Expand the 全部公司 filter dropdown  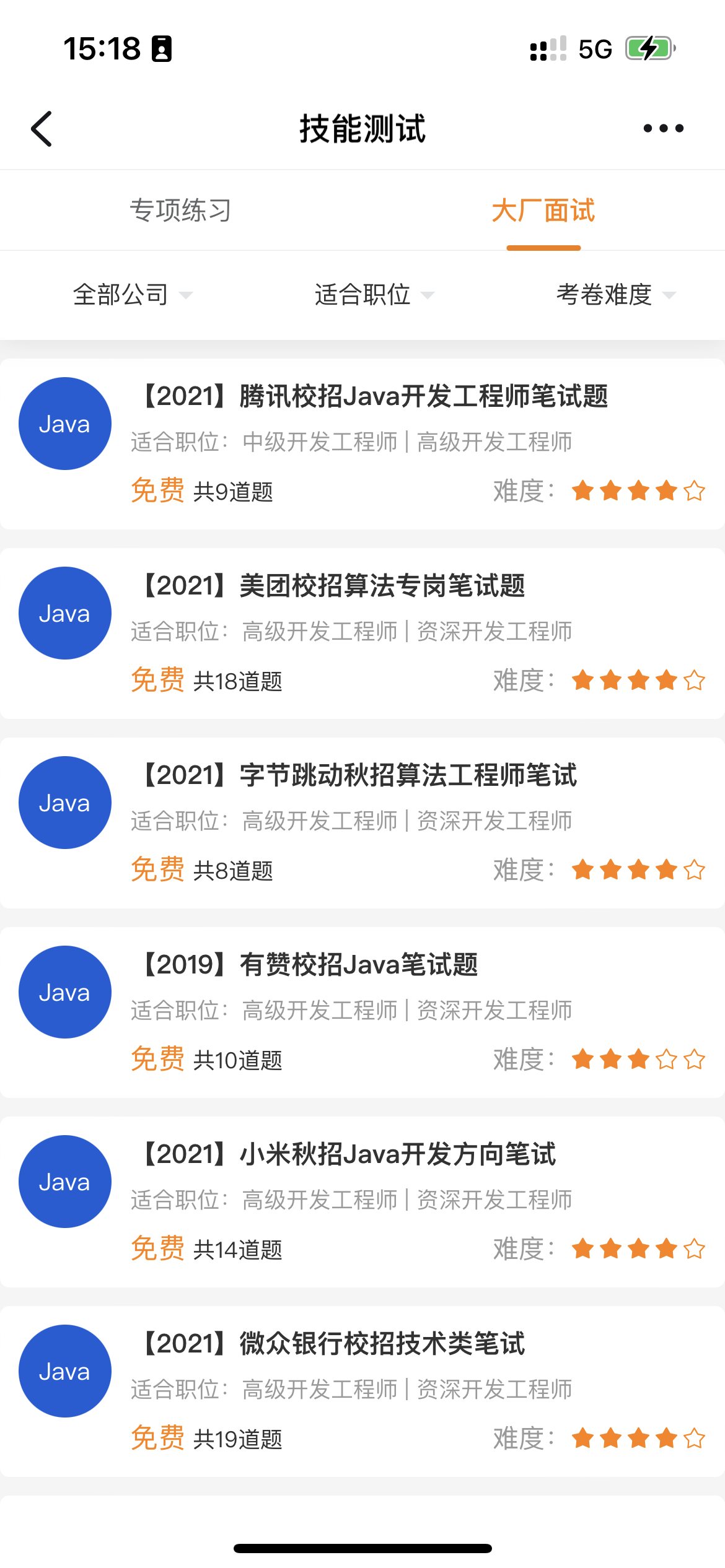pos(132,295)
